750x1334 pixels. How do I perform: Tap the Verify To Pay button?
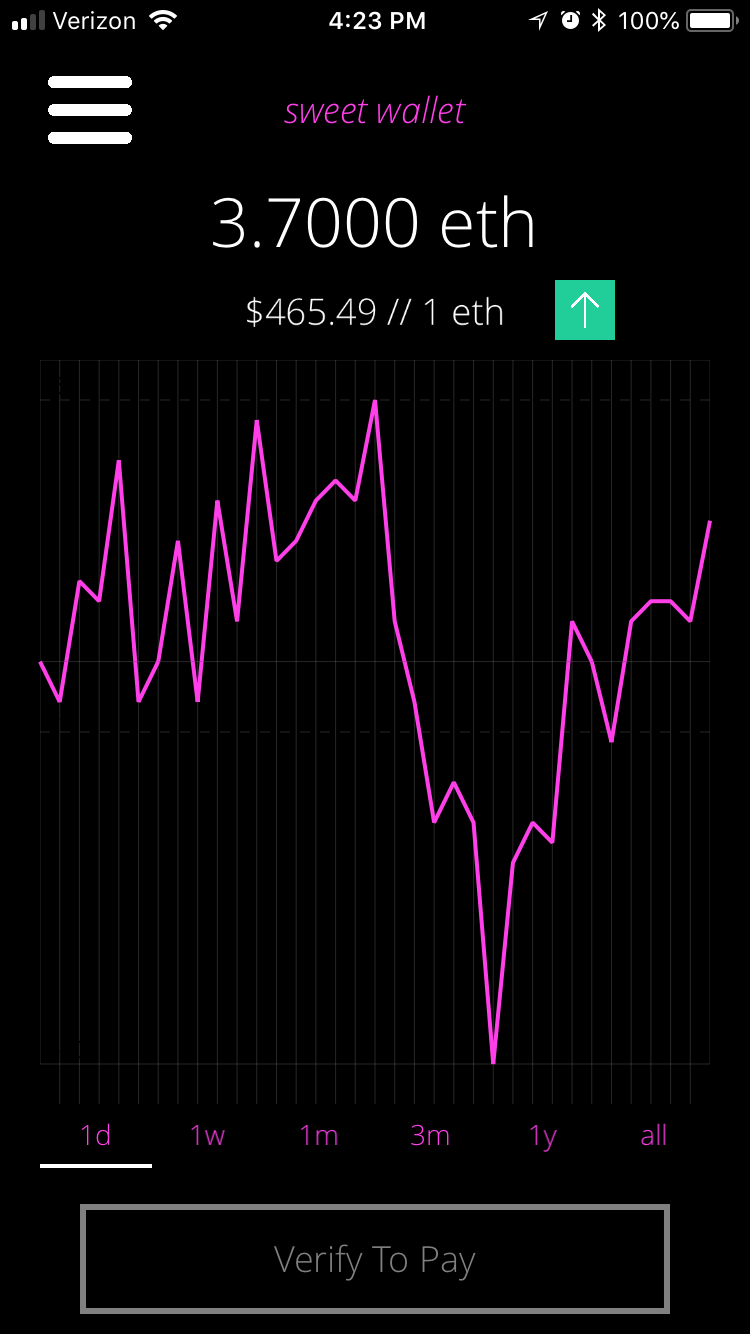coord(375,1259)
